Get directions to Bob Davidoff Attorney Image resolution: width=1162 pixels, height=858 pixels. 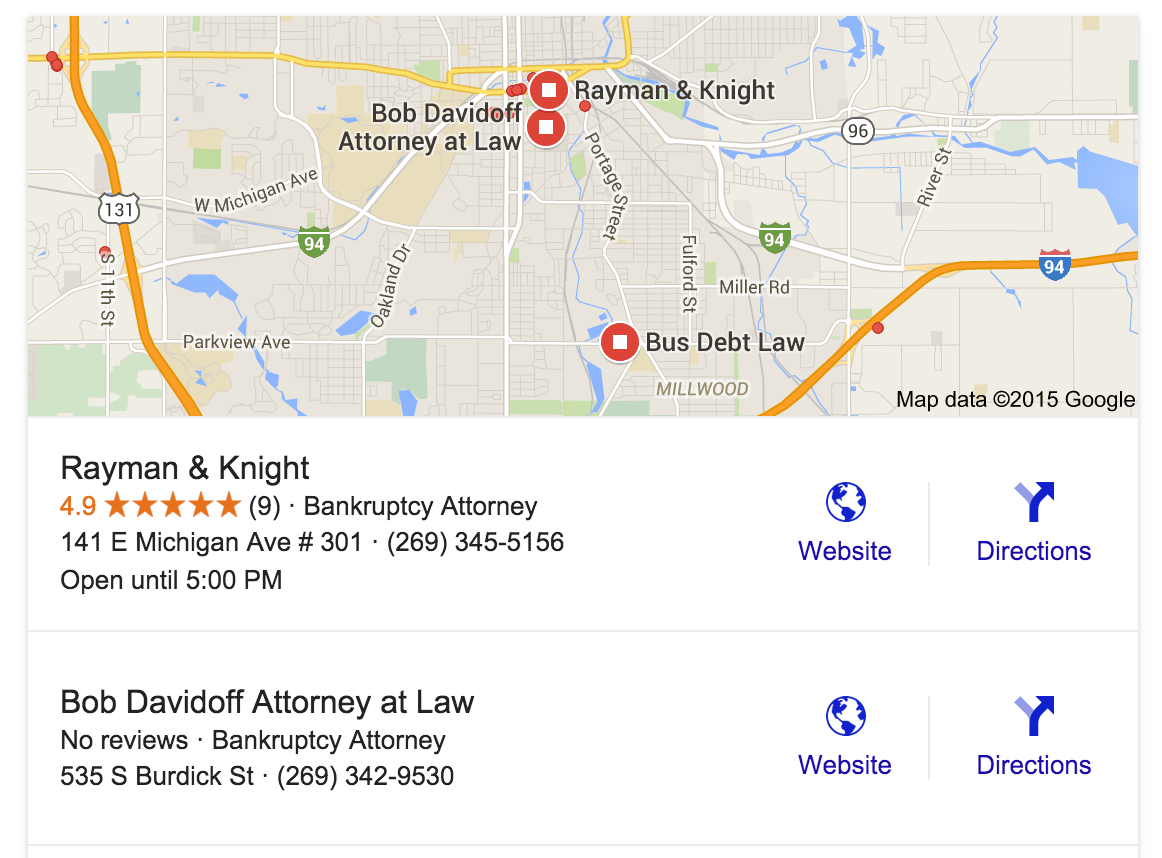(1033, 737)
